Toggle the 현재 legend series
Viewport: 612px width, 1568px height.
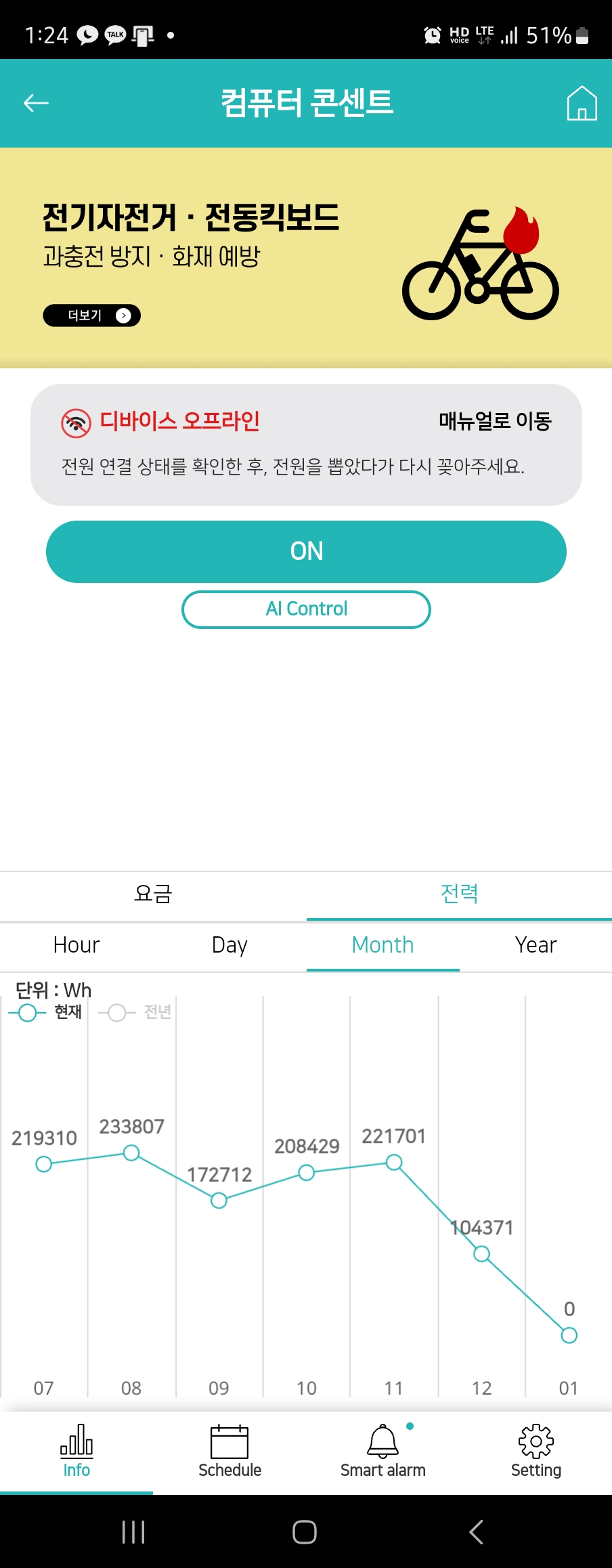(46, 1012)
